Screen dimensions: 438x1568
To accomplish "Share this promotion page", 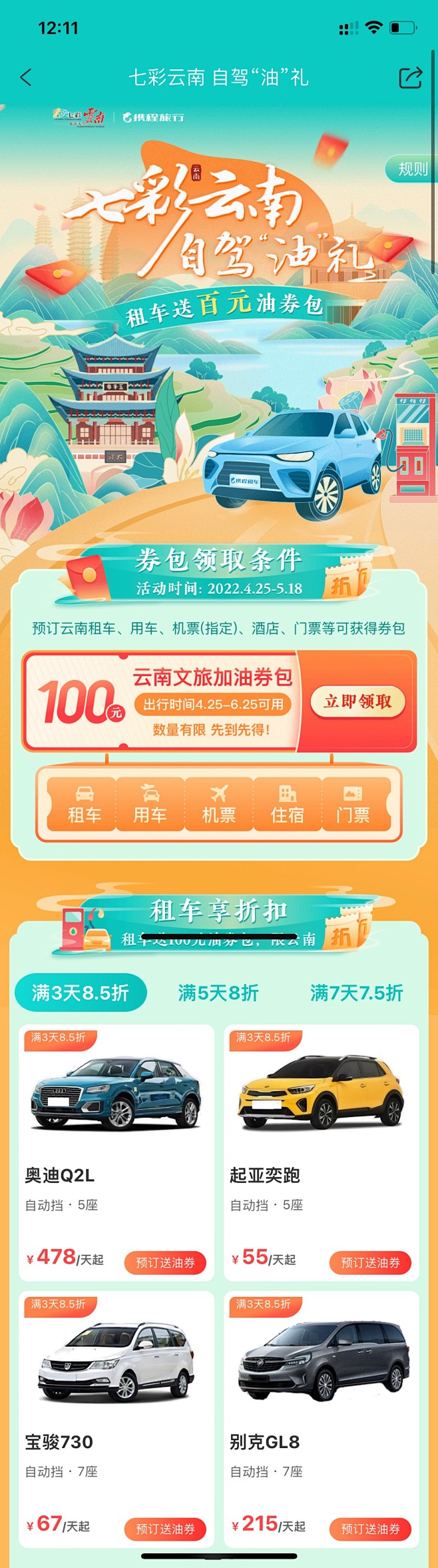I will [x=410, y=77].
